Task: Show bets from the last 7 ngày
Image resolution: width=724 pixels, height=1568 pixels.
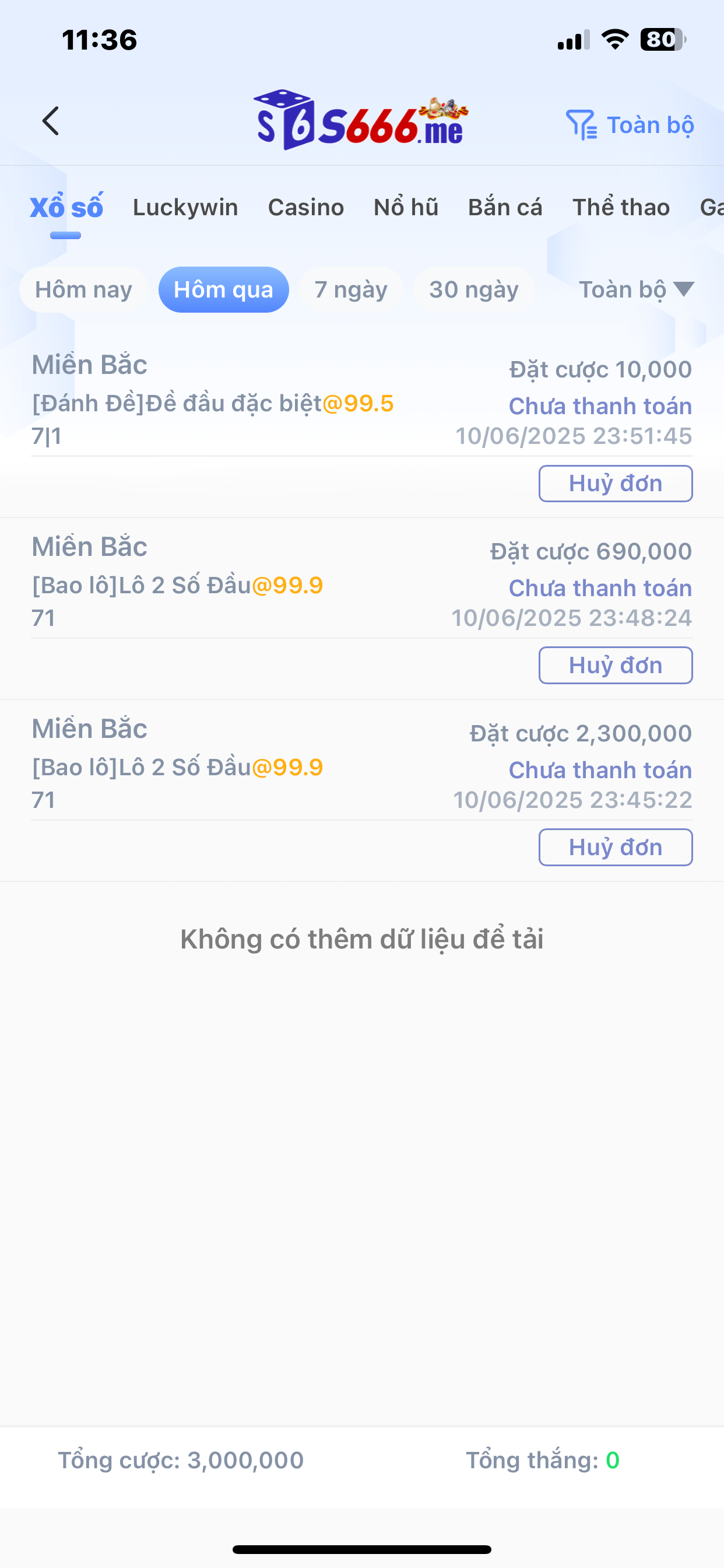Action: pyautogui.click(x=350, y=290)
